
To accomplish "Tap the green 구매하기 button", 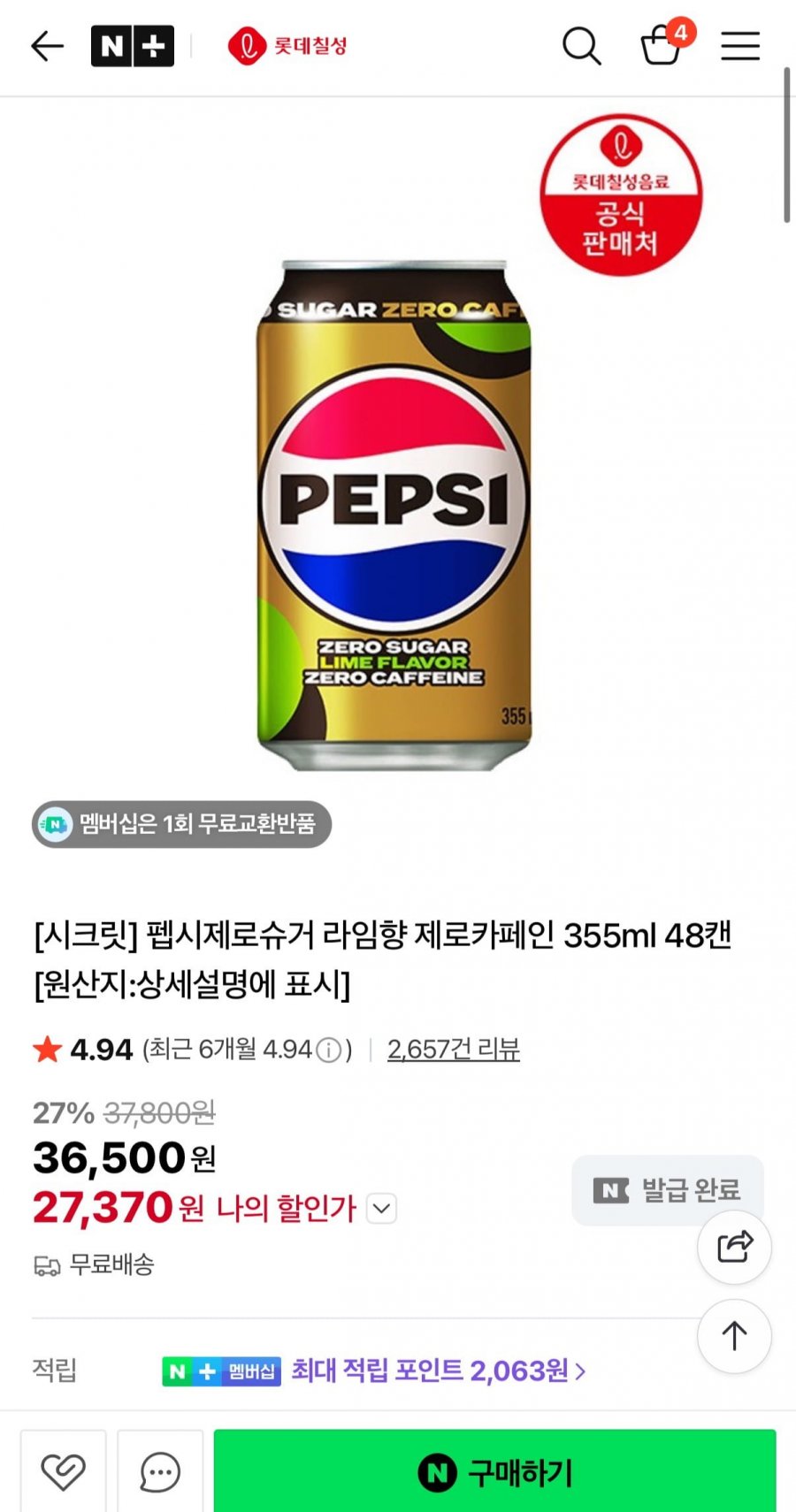I will [x=494, y=1471].
